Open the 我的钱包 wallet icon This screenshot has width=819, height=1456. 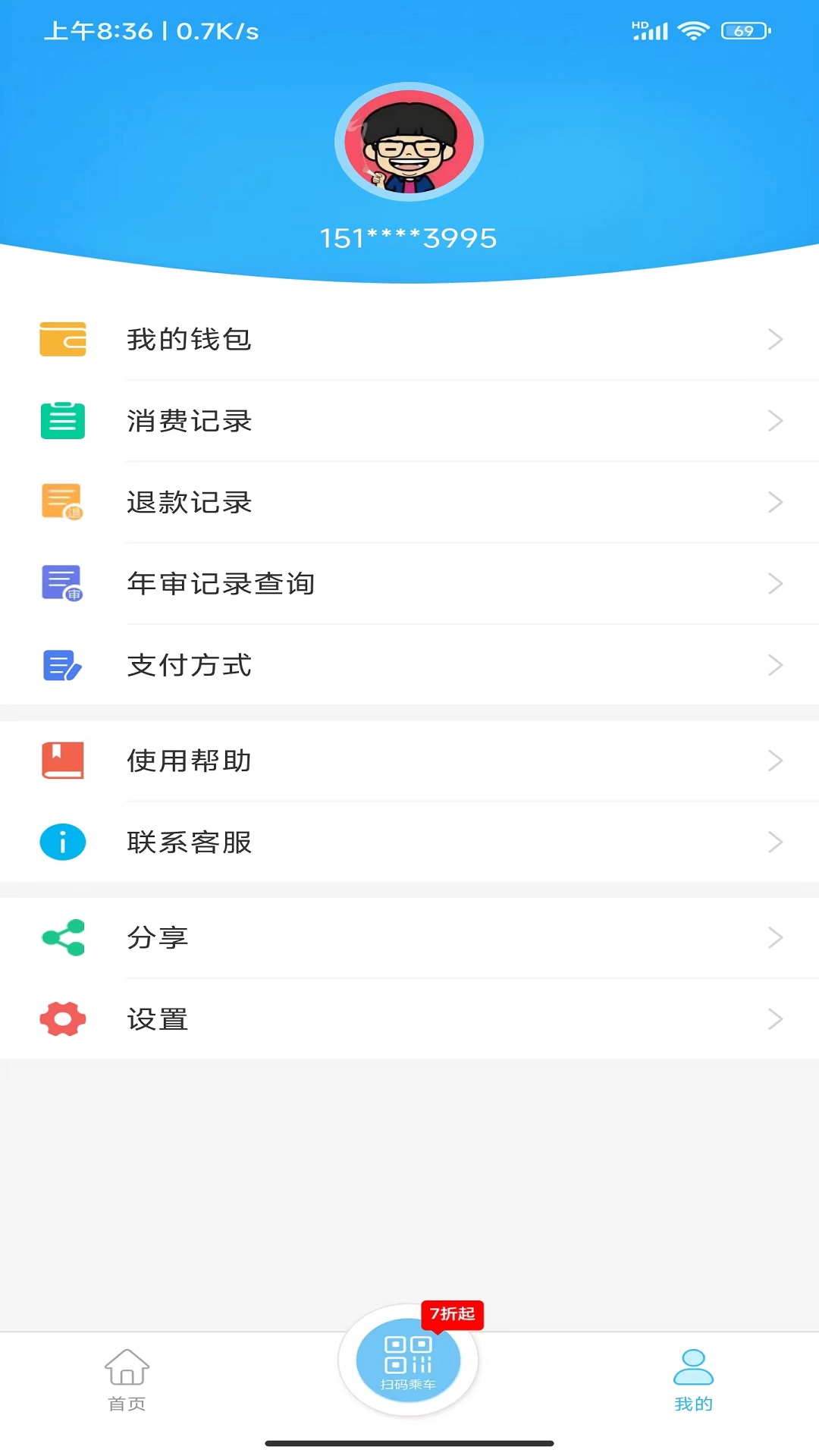[x=63, y=339]
